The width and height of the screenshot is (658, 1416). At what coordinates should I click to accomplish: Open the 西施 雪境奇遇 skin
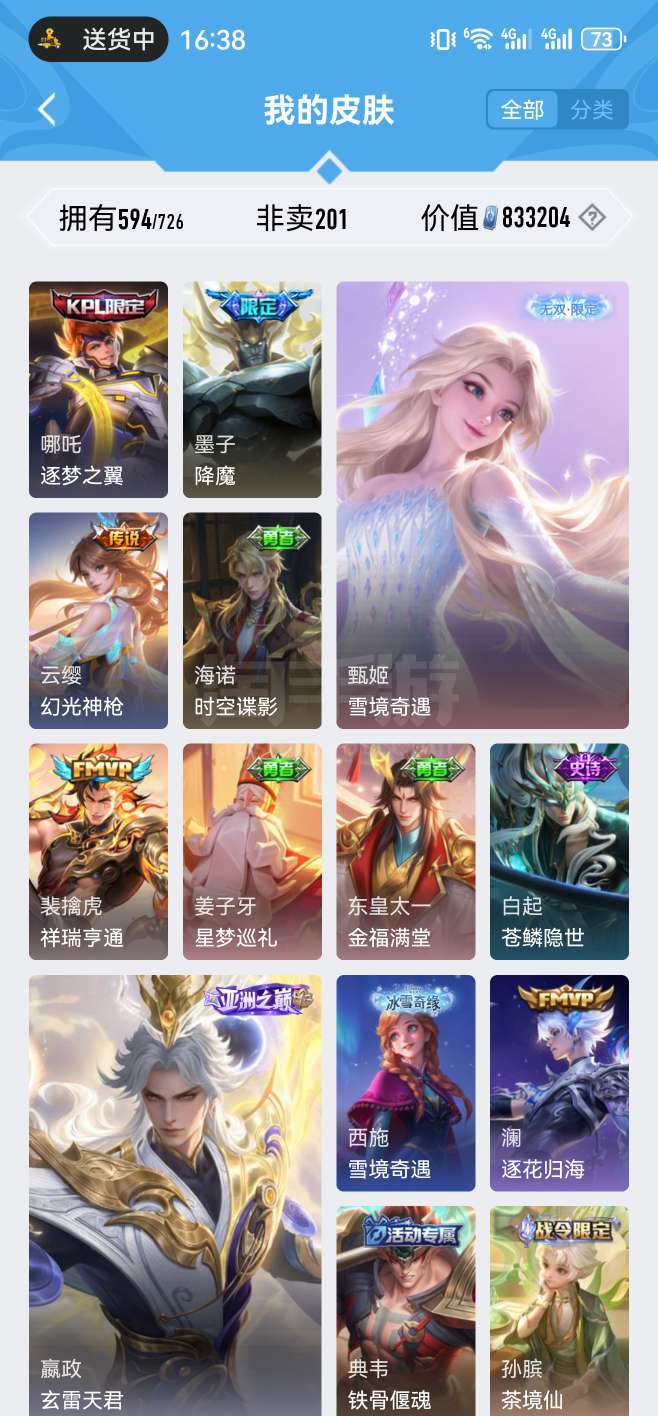pyautogui.click(x=405, y=1083)
